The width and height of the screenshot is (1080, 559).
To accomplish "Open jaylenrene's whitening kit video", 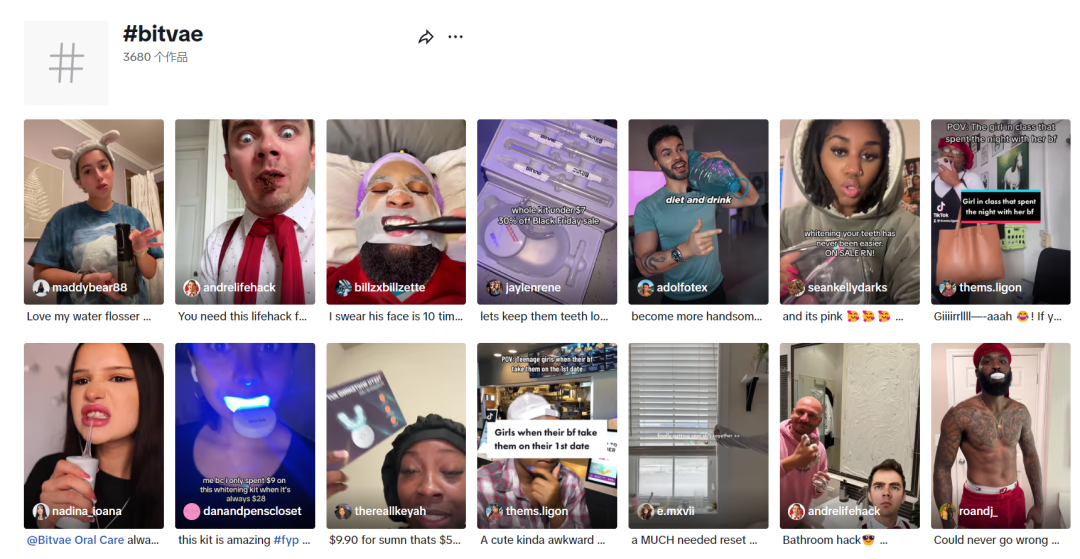I will [x=547, y=211].
